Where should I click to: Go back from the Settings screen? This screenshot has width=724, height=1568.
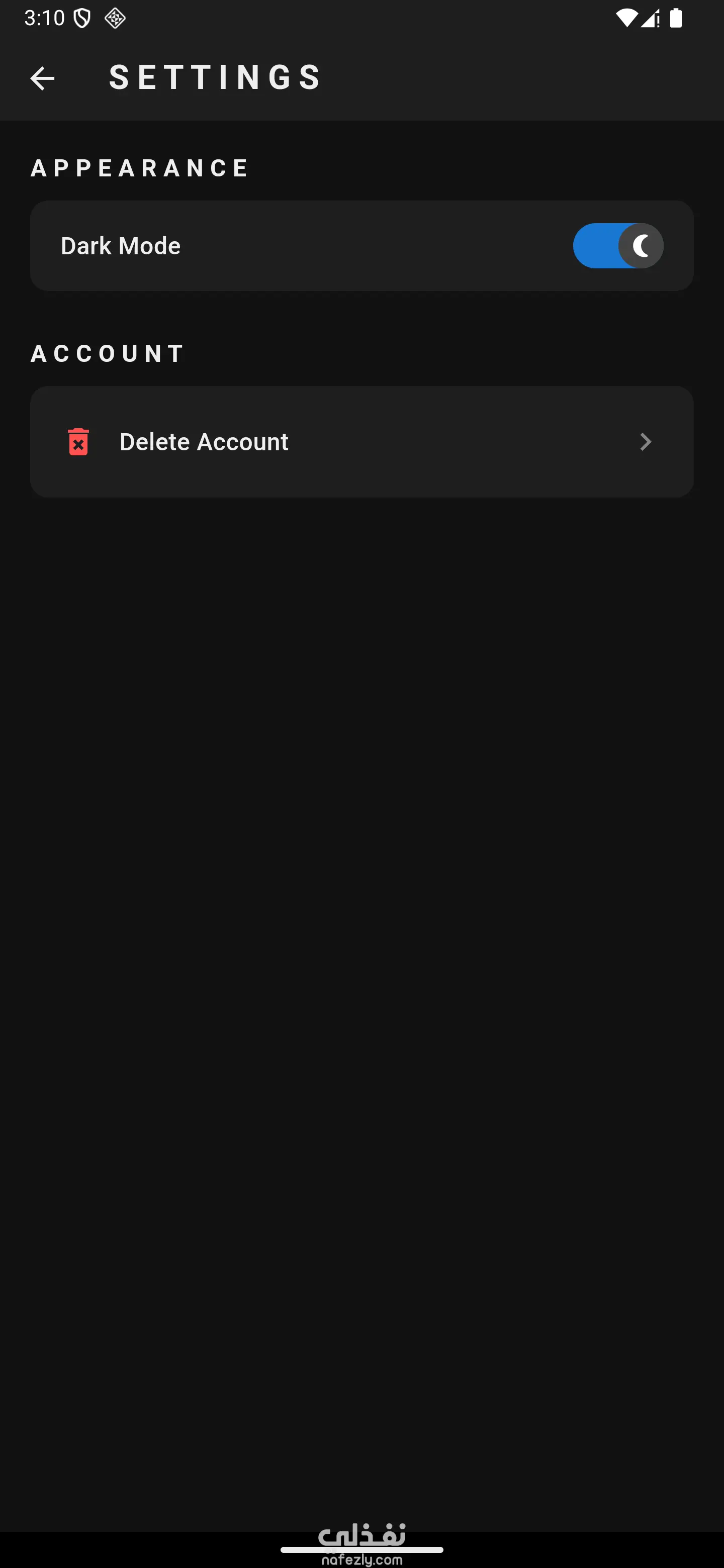tap(42, 78)
